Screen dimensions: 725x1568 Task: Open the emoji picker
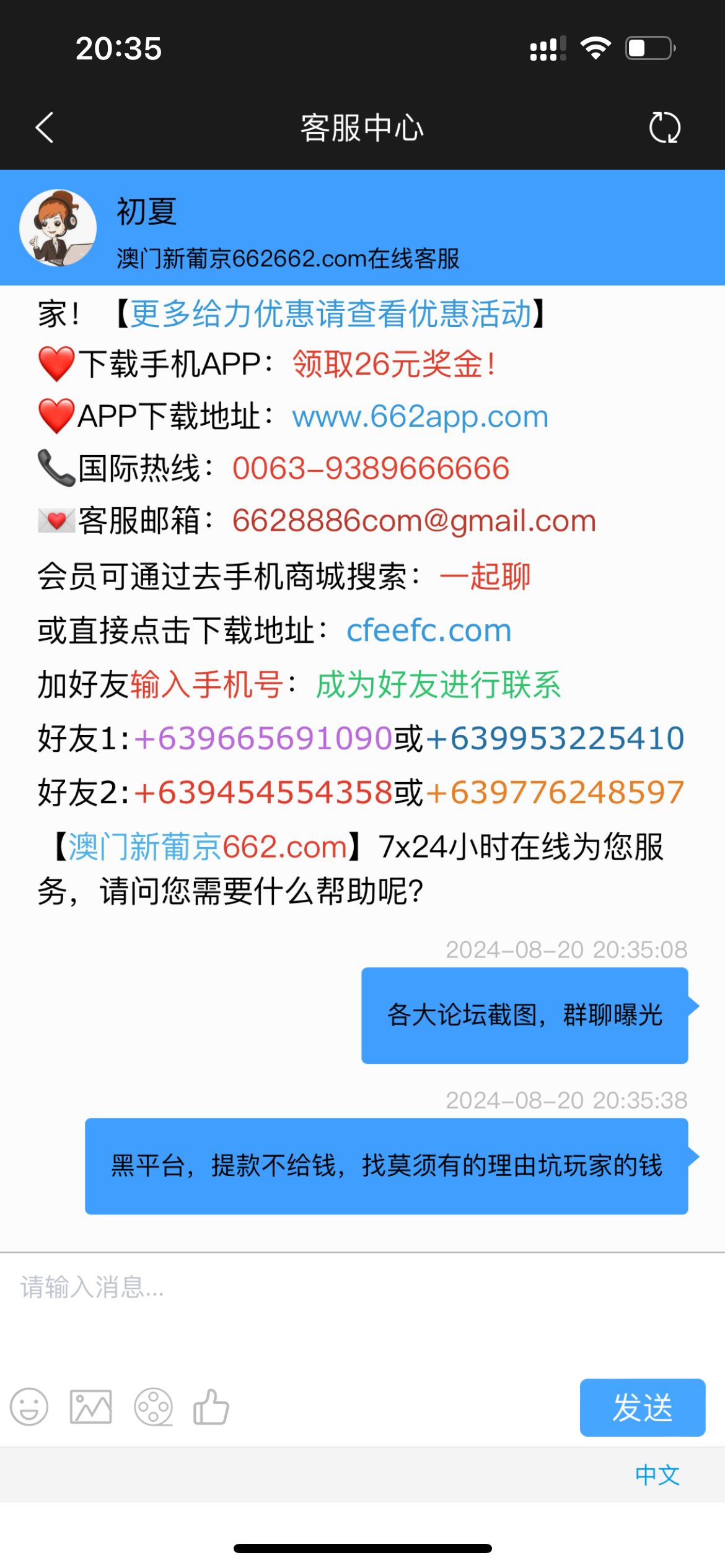point(29,1407)
